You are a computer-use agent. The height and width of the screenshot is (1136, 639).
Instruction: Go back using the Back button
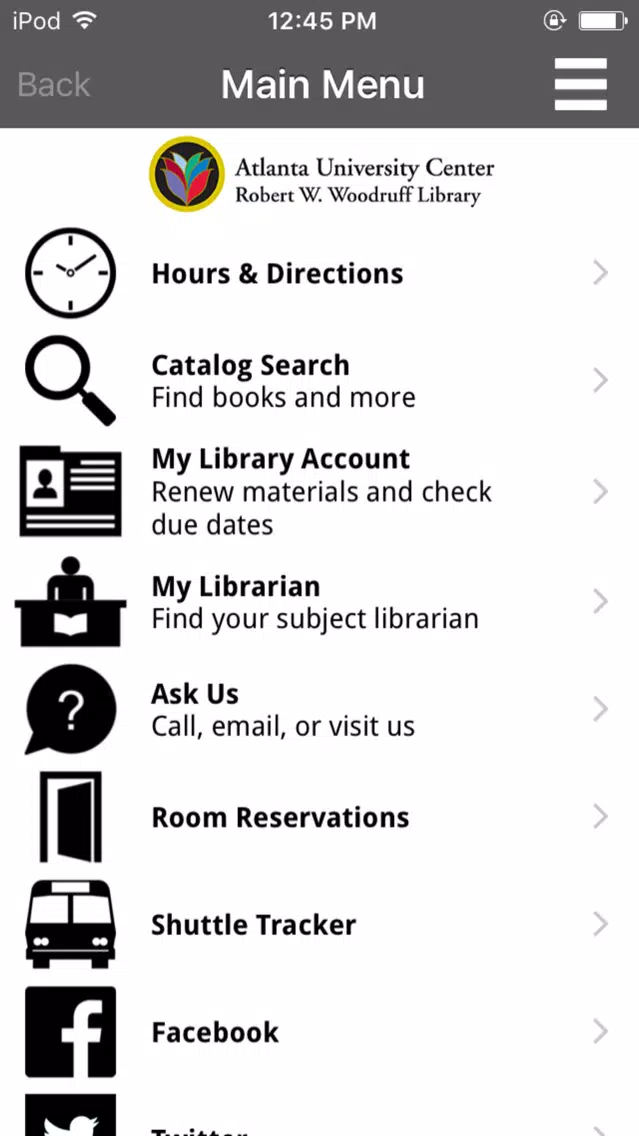tap(54, 85)
